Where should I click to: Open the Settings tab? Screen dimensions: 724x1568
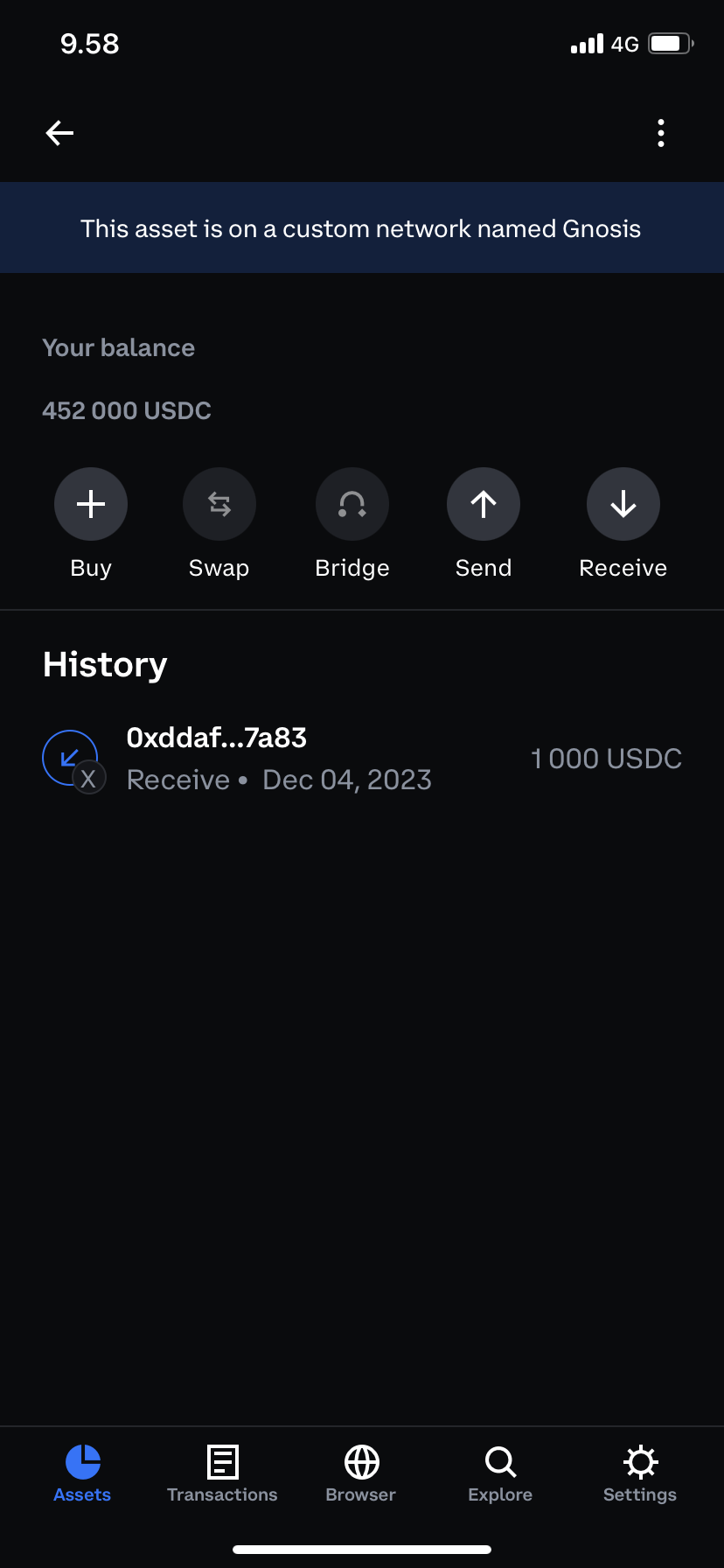(x=640, y=1473)
